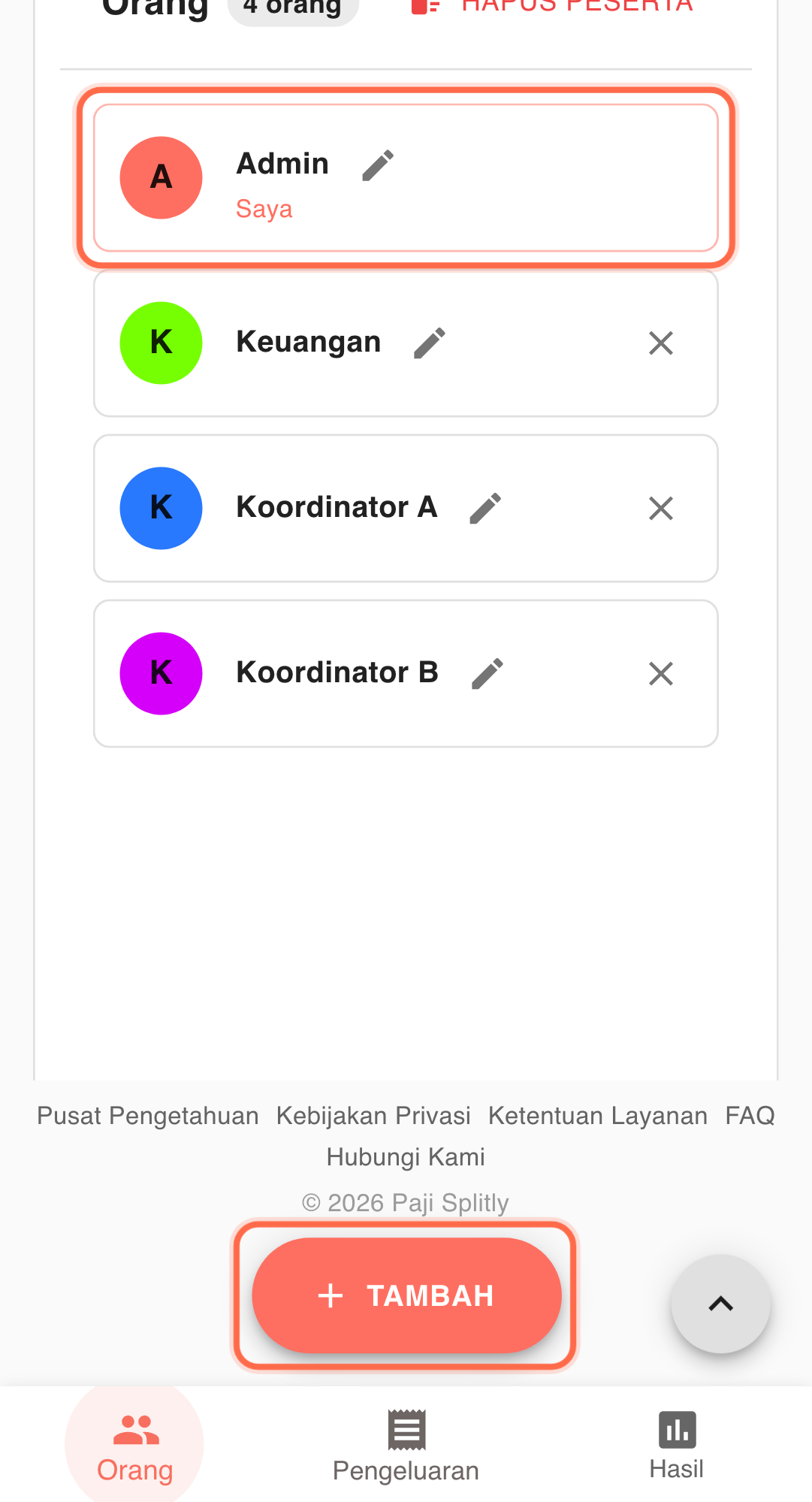Select the Pengeluaran receipt icon

point(406,1428)
